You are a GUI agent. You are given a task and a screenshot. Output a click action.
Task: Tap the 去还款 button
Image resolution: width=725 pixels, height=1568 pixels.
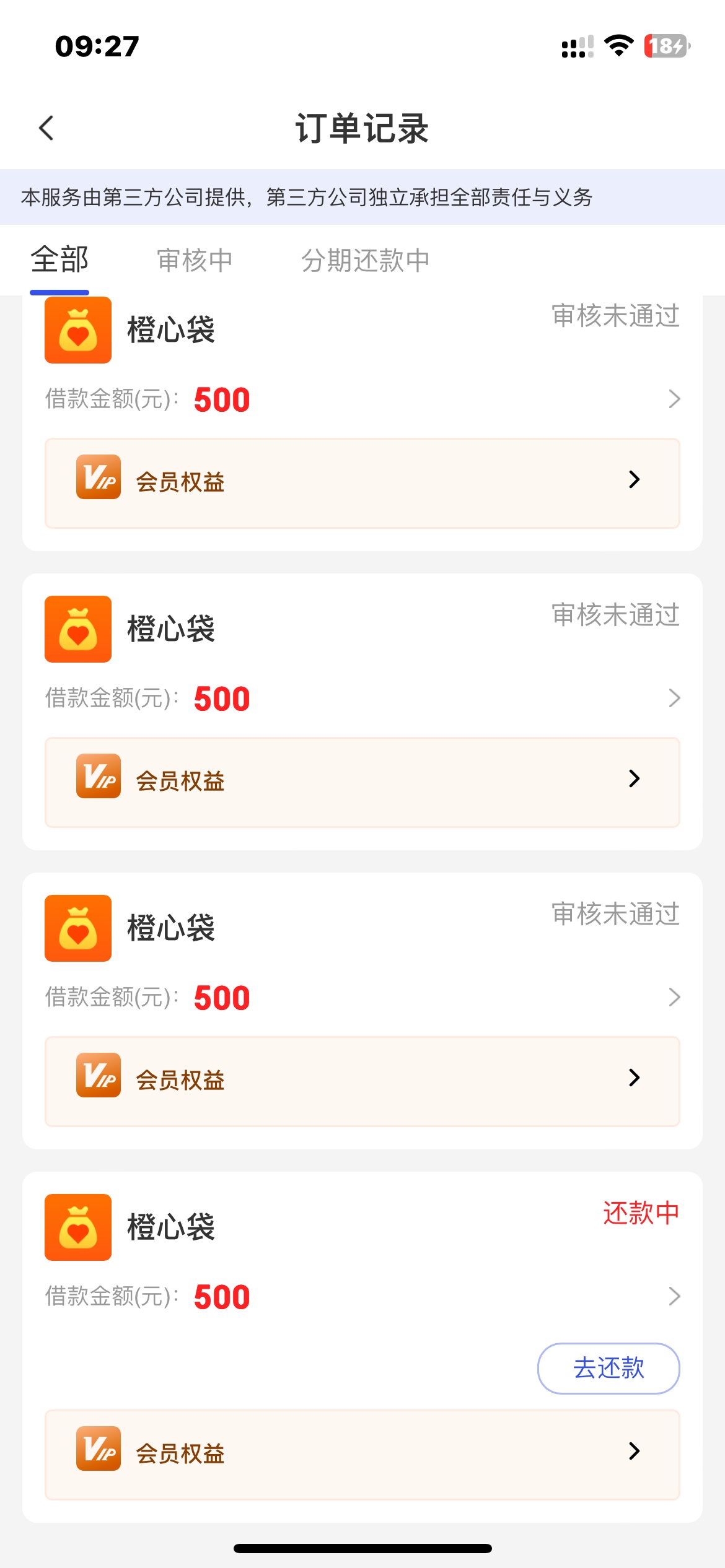click(x=608, y=1368)
